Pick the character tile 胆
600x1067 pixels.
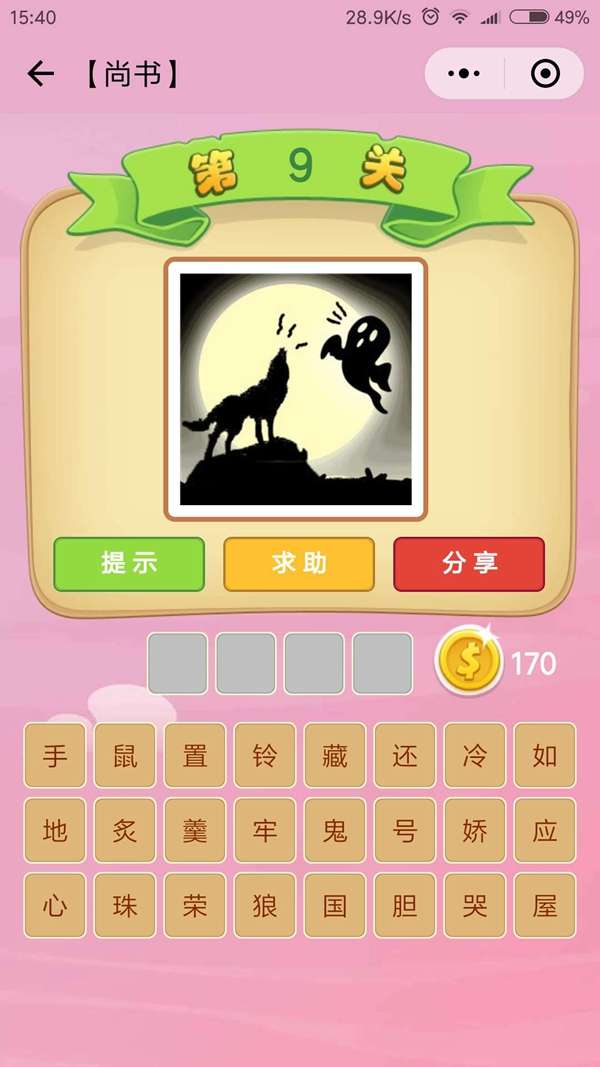405,905
